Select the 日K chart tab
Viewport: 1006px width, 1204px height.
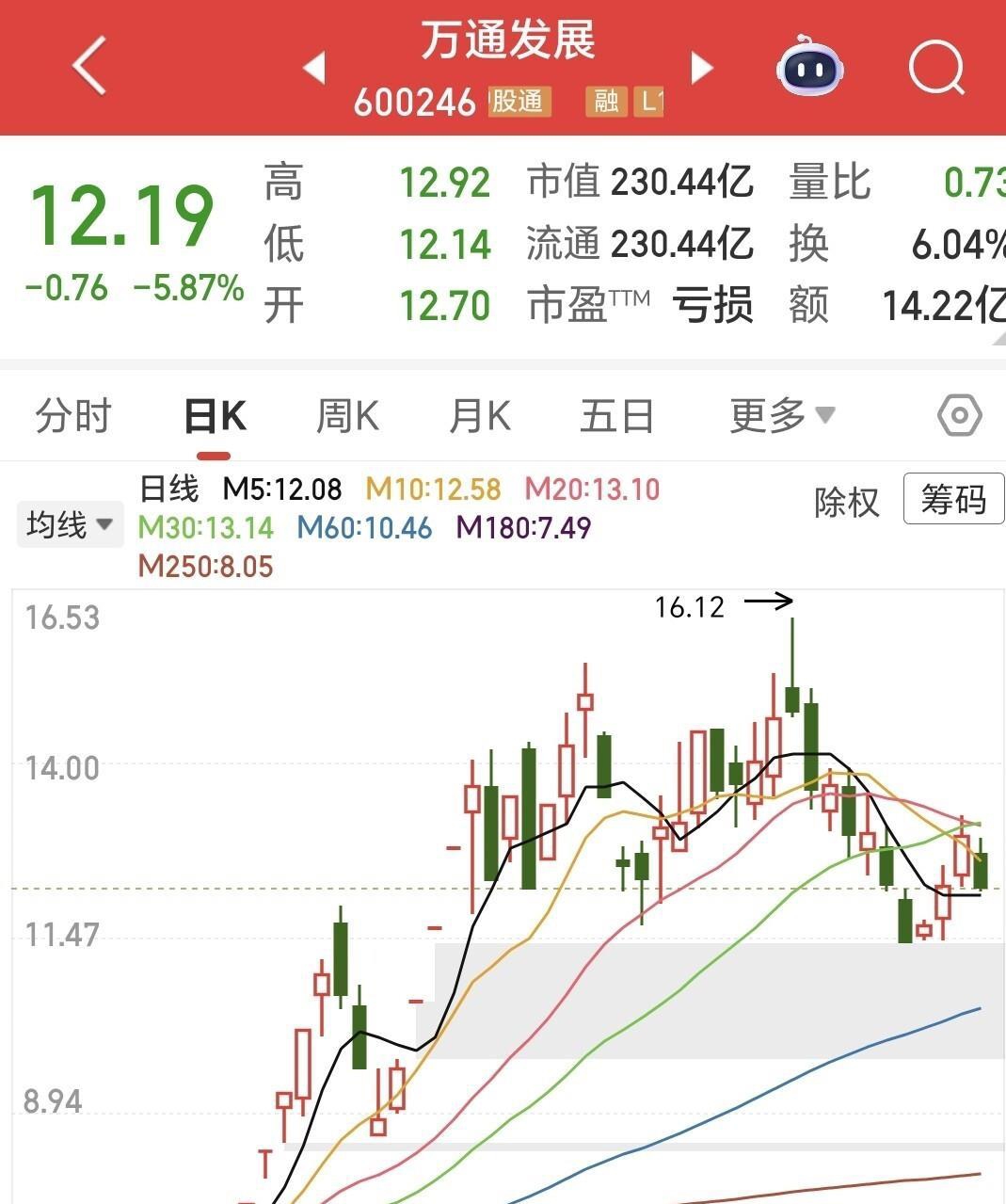[215, 416]
